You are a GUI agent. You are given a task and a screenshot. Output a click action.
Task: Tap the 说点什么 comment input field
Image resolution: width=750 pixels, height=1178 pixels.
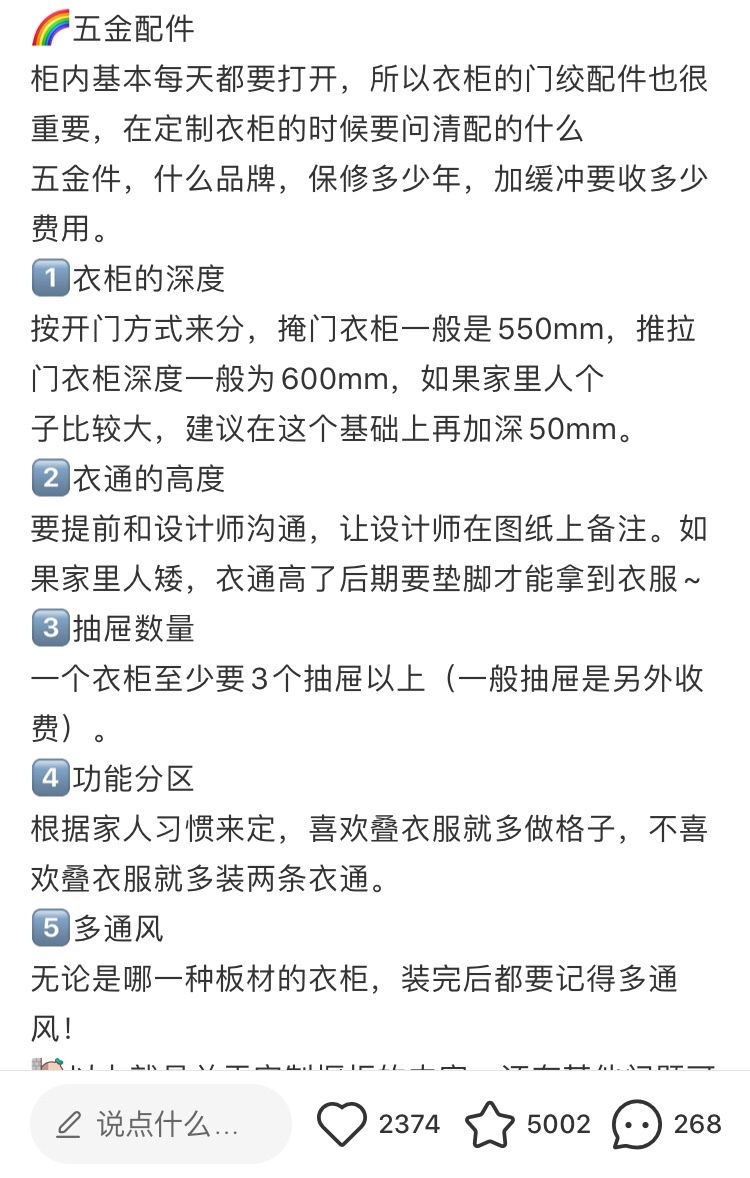pyautogui.click(x=160, y=1124)
